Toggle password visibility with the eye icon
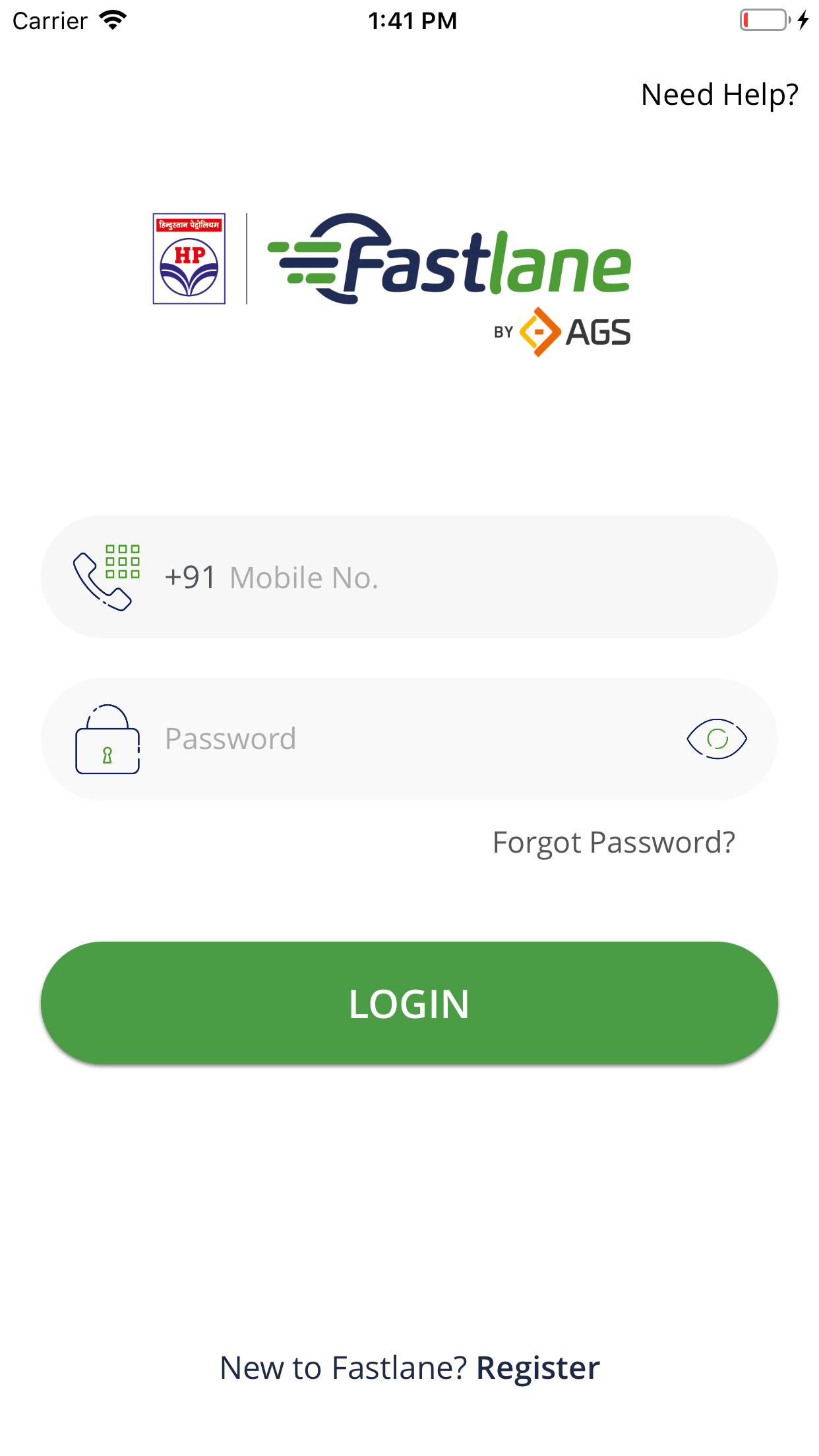 717,739
